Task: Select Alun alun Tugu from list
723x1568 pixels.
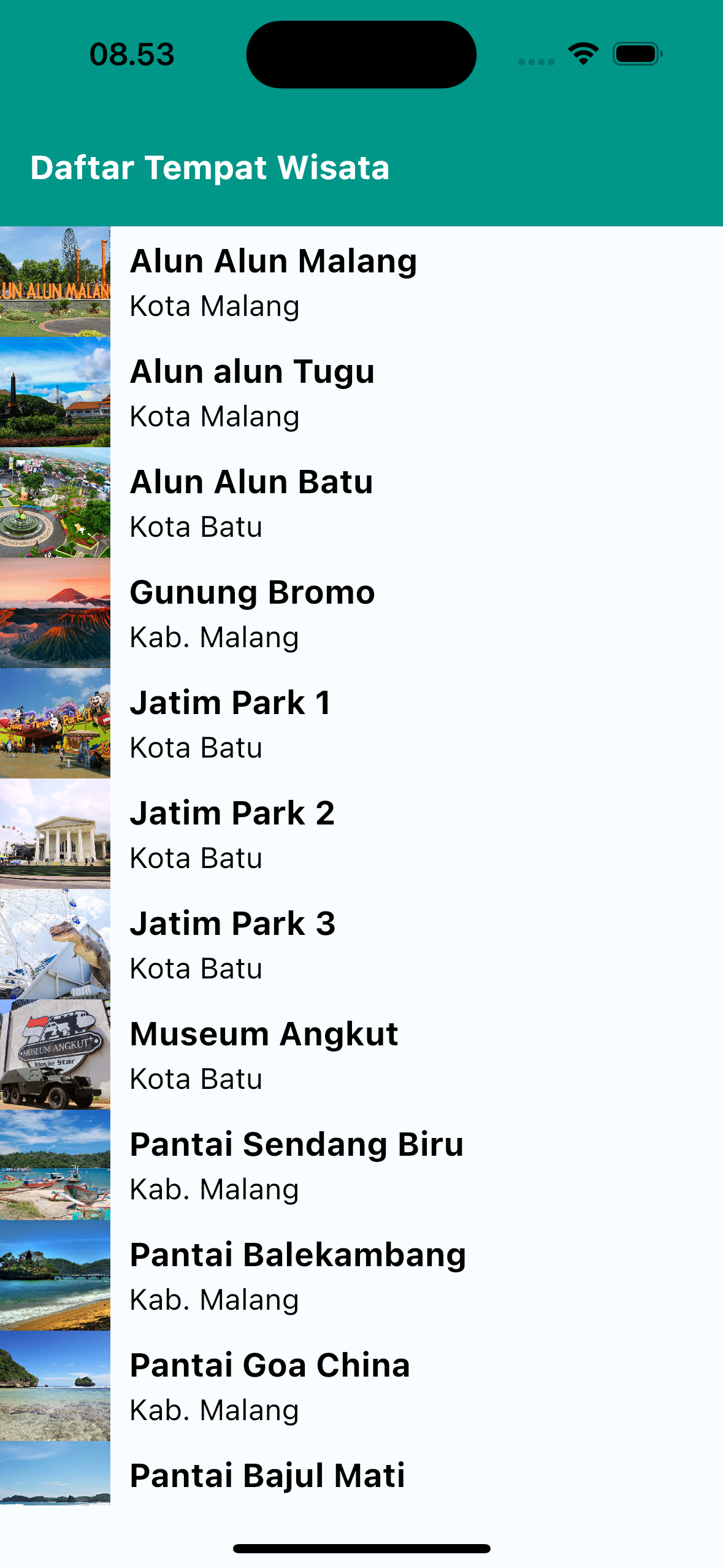Action: point(361,392)
